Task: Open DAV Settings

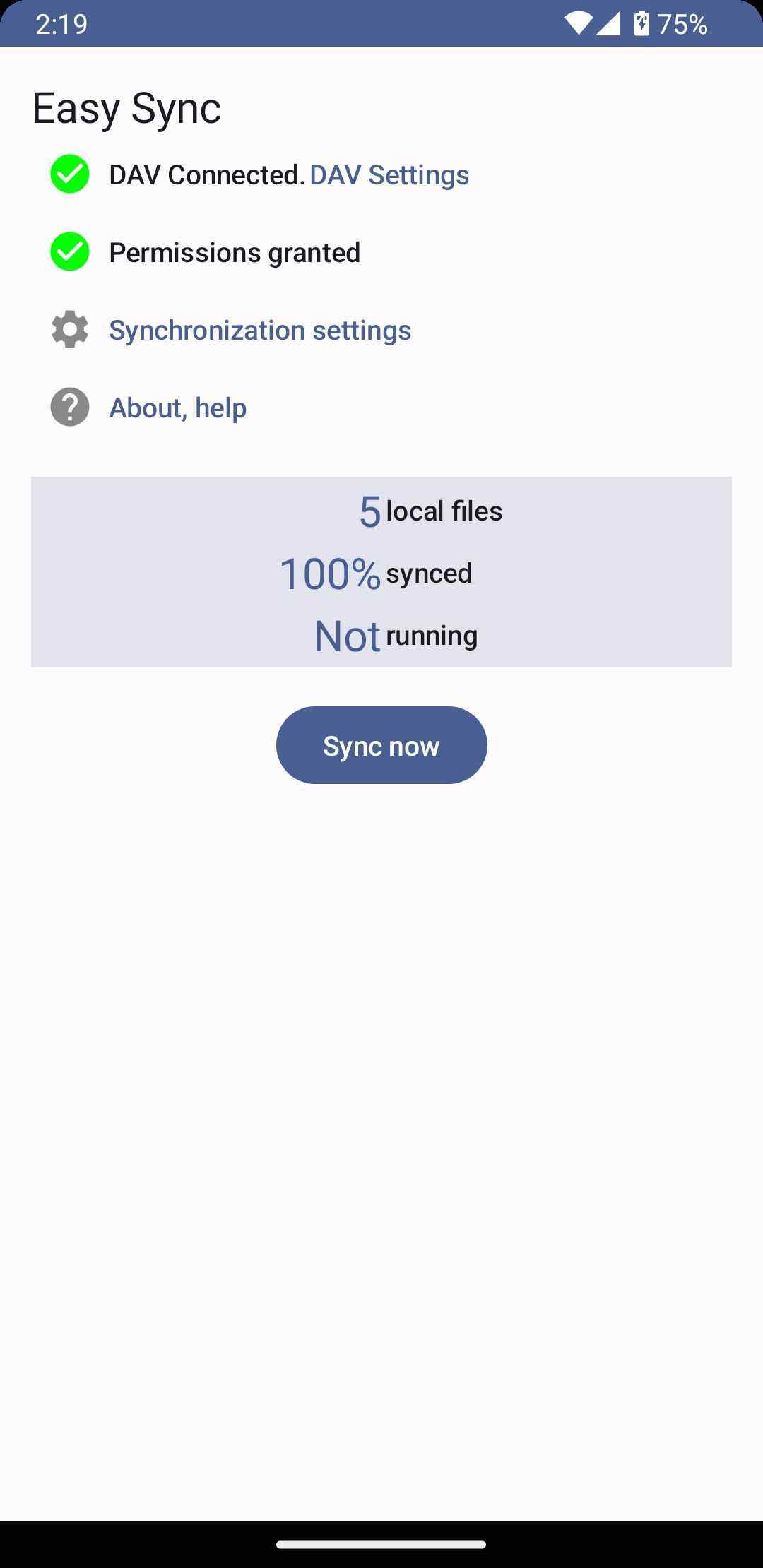Action: pos(389,174)
